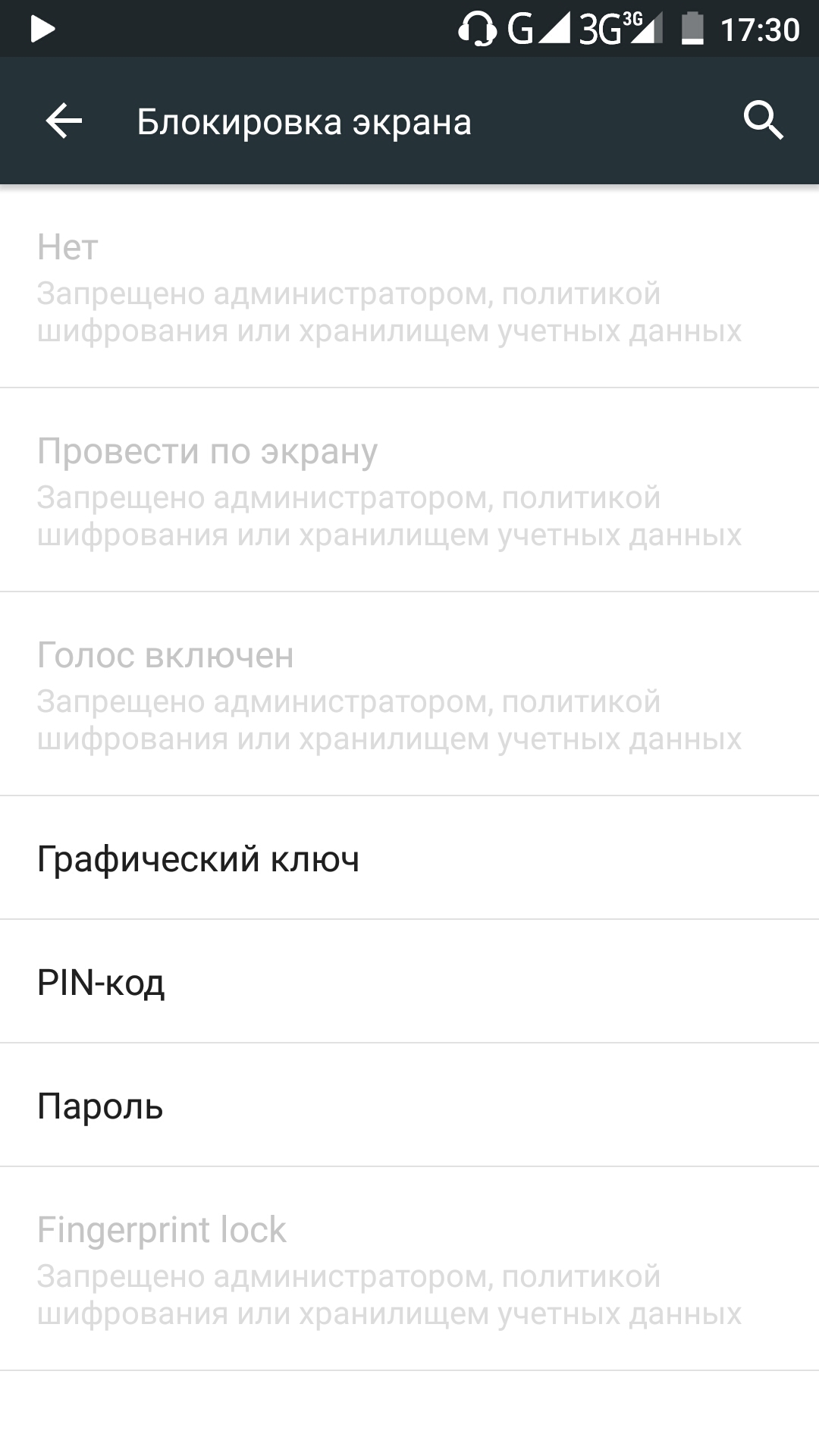Select Графический ключ as screen lock
This screenshot has height=1456, width=819.
(x=409, y=858)
